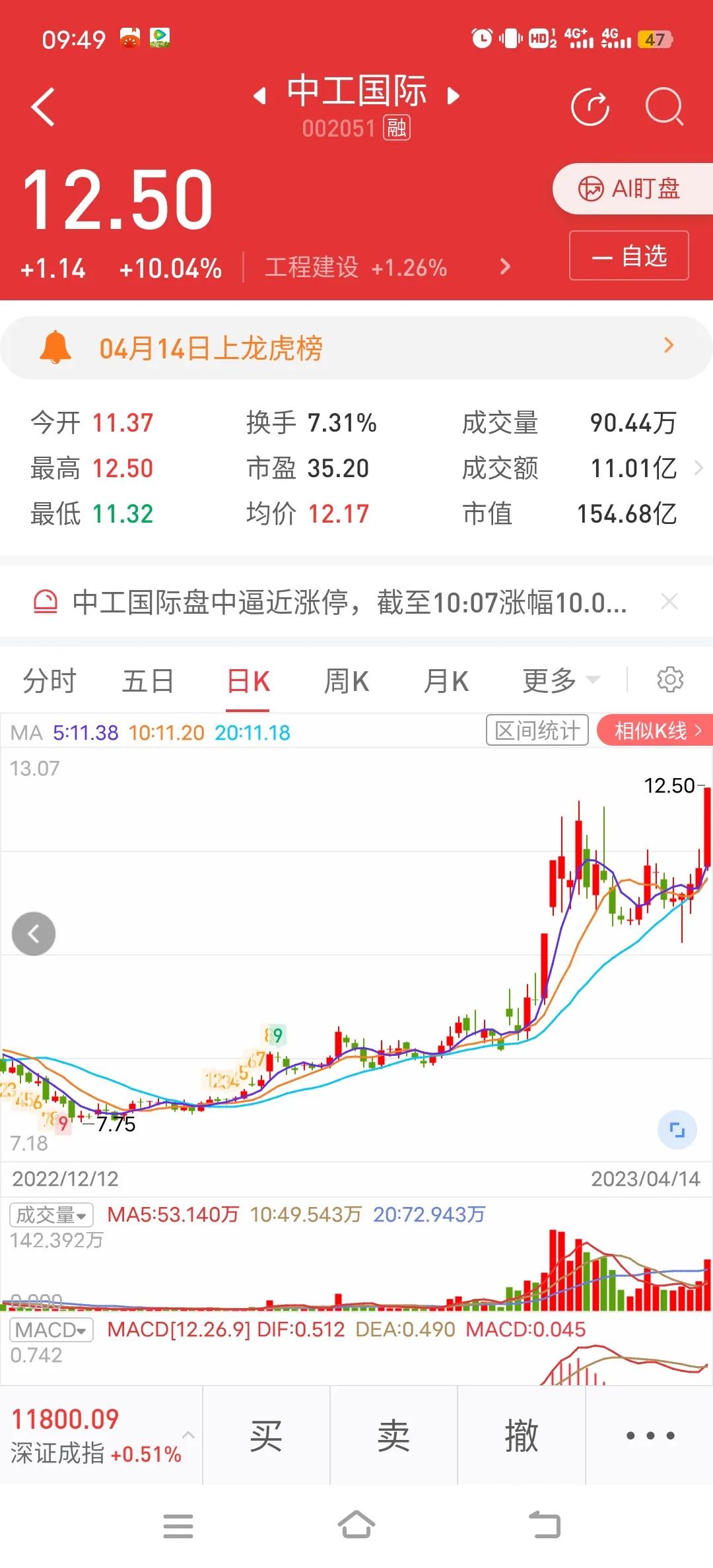Open AI盯盘 monitoring feature
This screenshot has width=713, height=1568.
pos(630,189)
